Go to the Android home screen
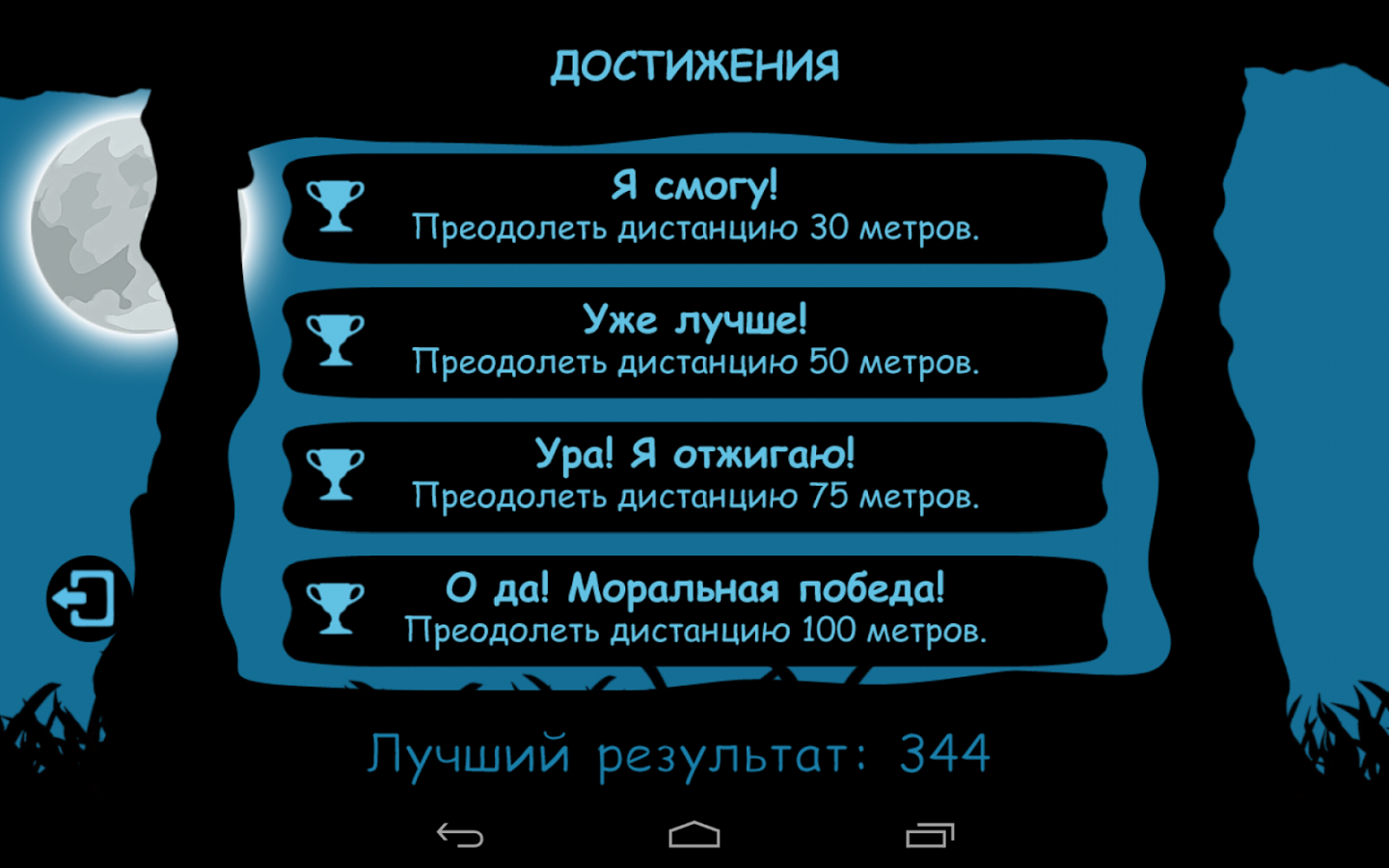Viewport: 1389px width, 868px height. [694, 834]
